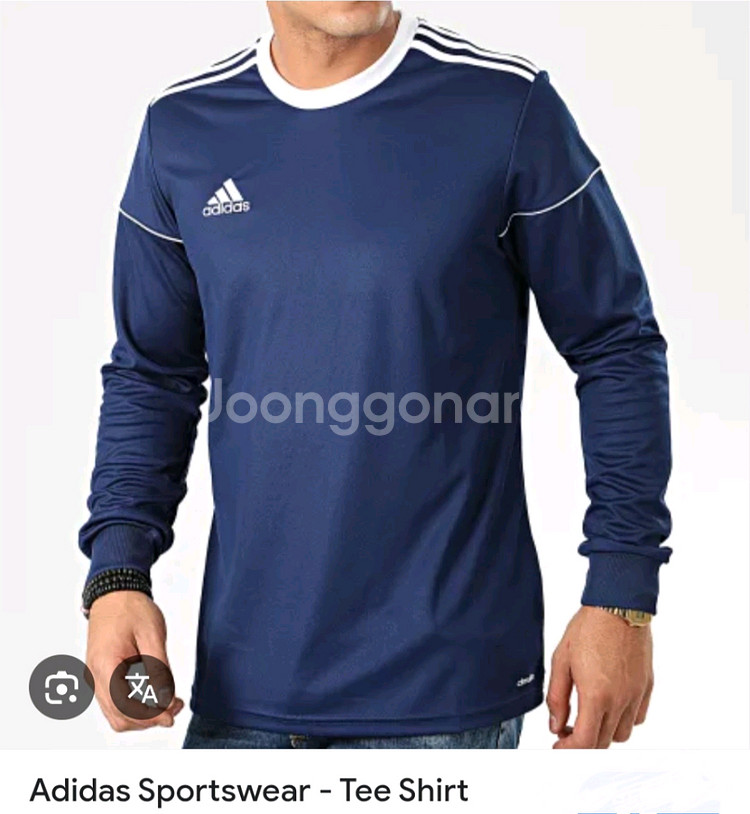Click the adidas logo on the shirt

(x=227, y=197)
